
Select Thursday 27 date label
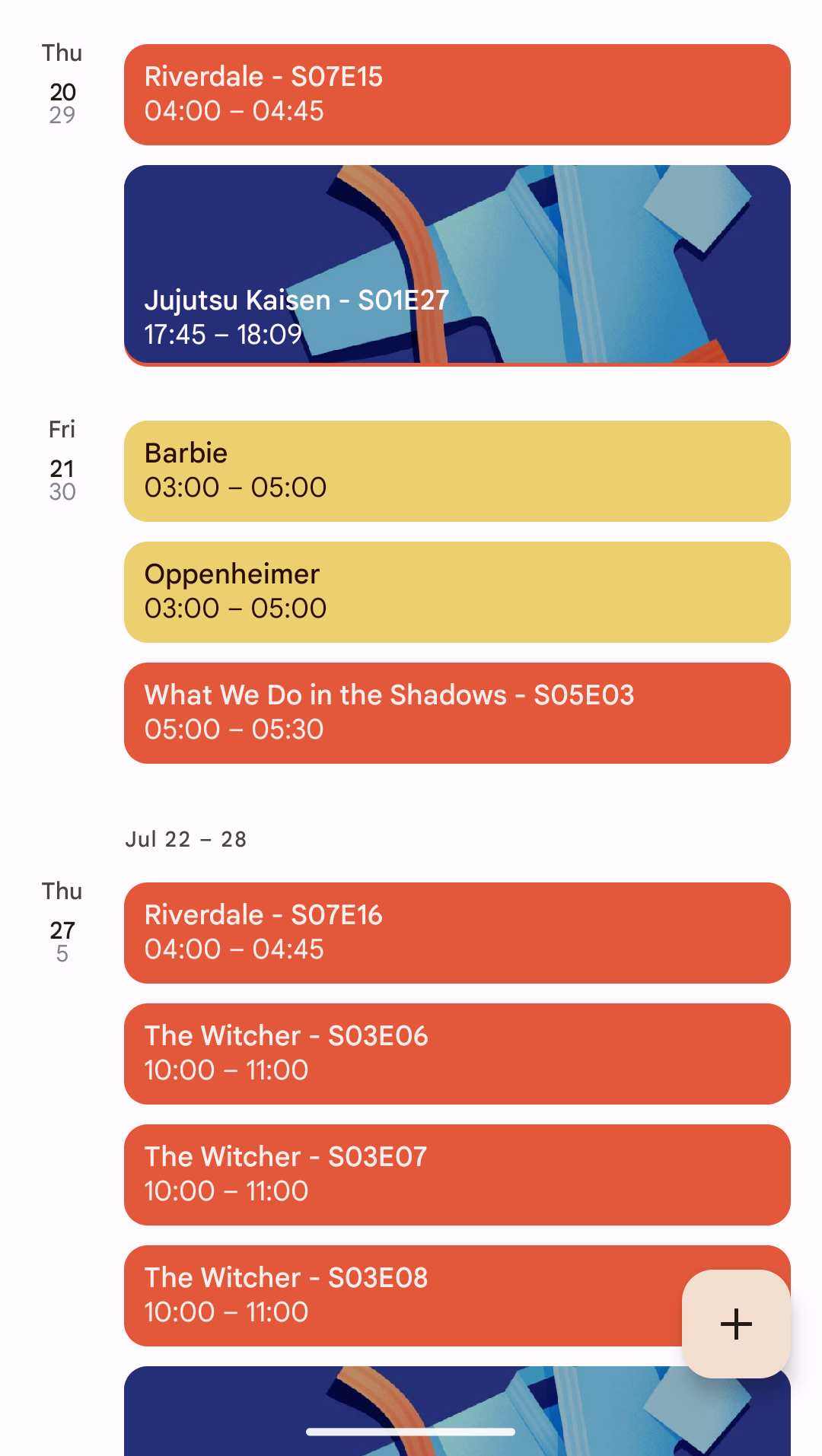coord(62,922)
